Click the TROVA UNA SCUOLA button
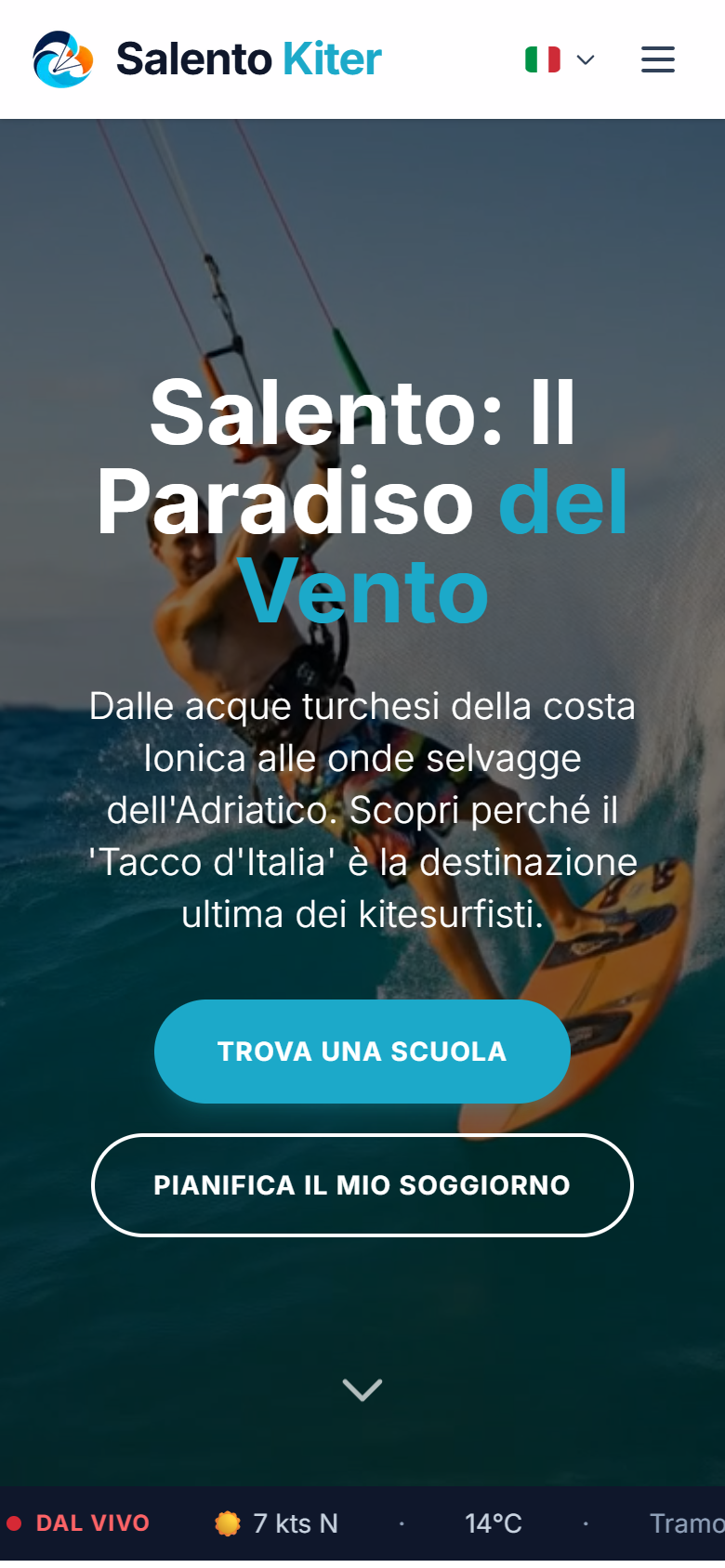The image size is (725, 1568). (x=362, y=1051)
